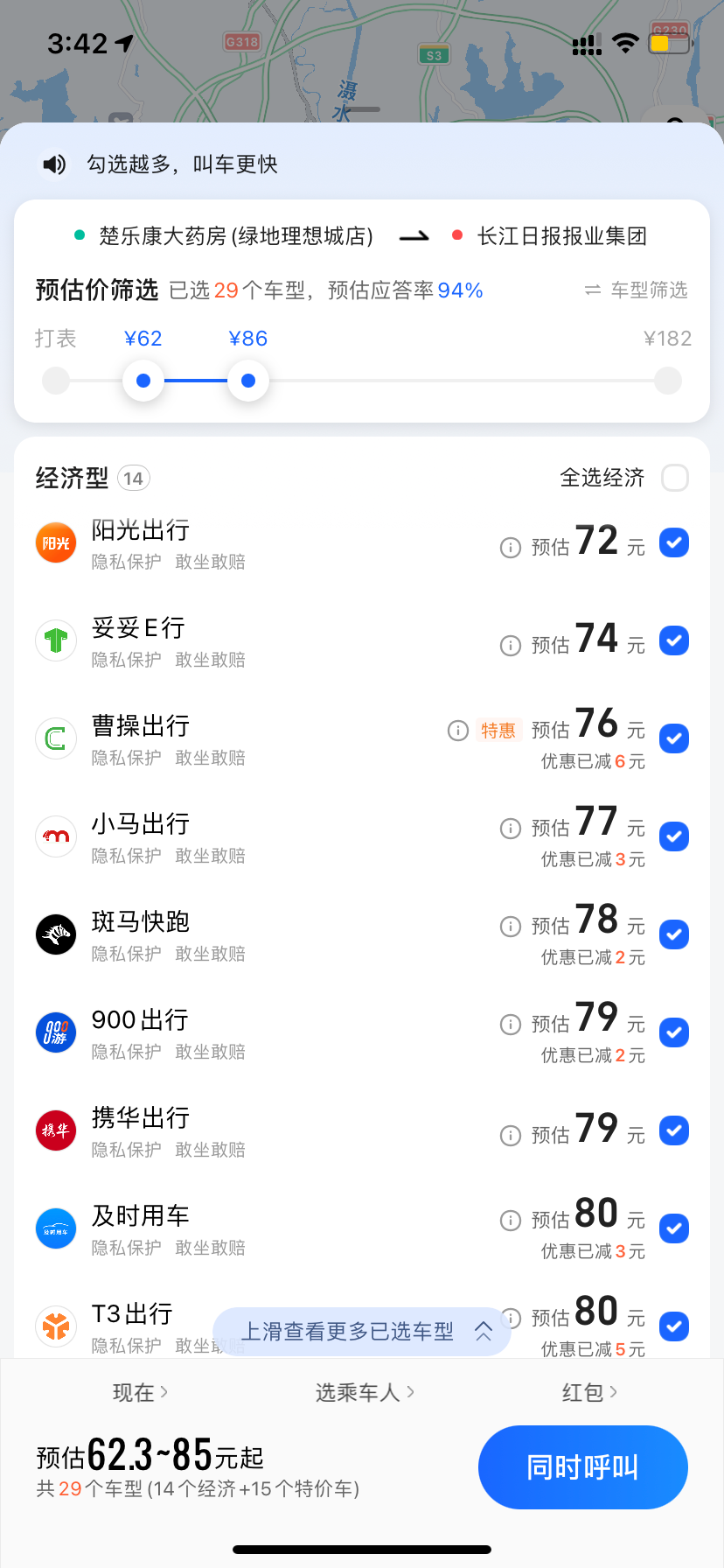
Task: Tap the 上滑查看更多已选车型 pill
Action: [361, 1332]
